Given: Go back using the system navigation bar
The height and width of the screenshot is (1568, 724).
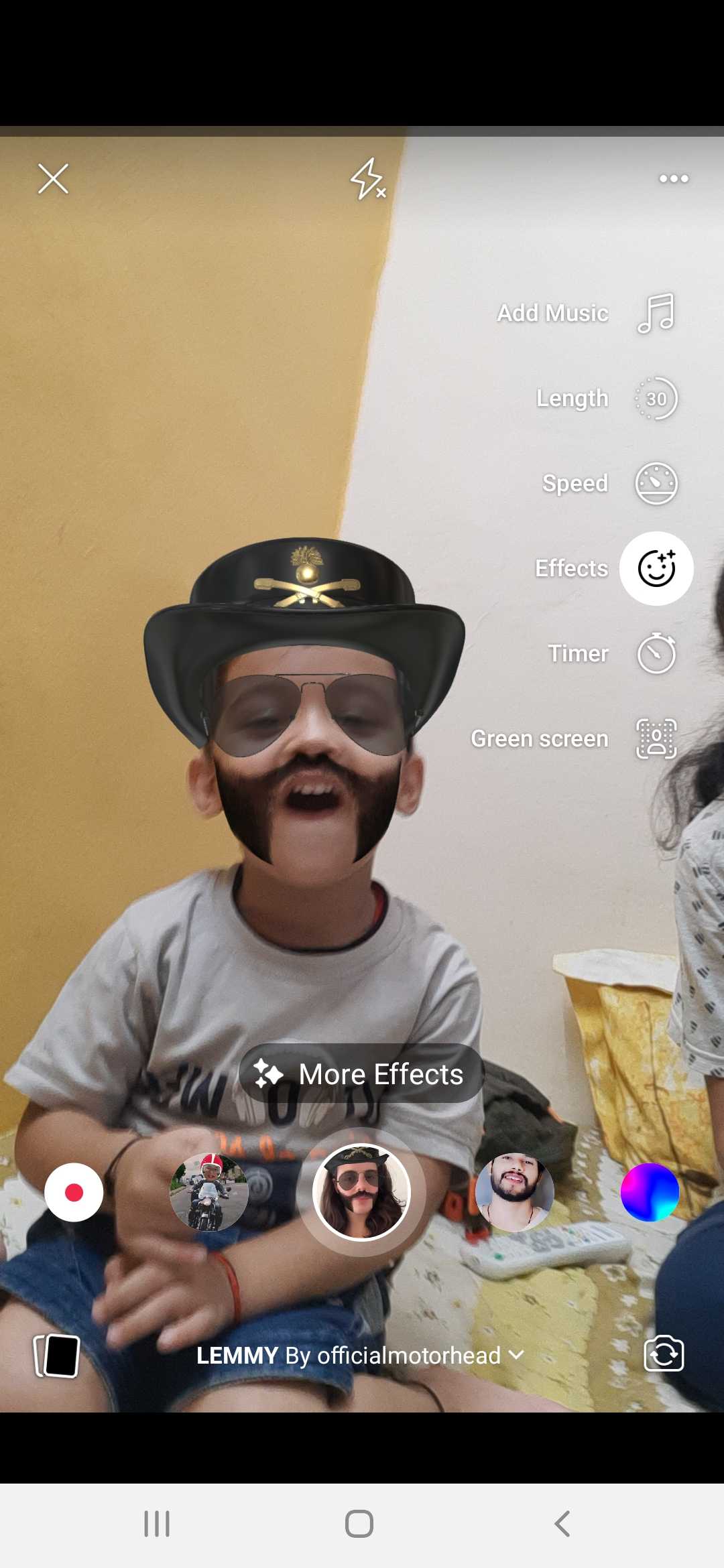Looking at the screenshot, I should 562,1523.
